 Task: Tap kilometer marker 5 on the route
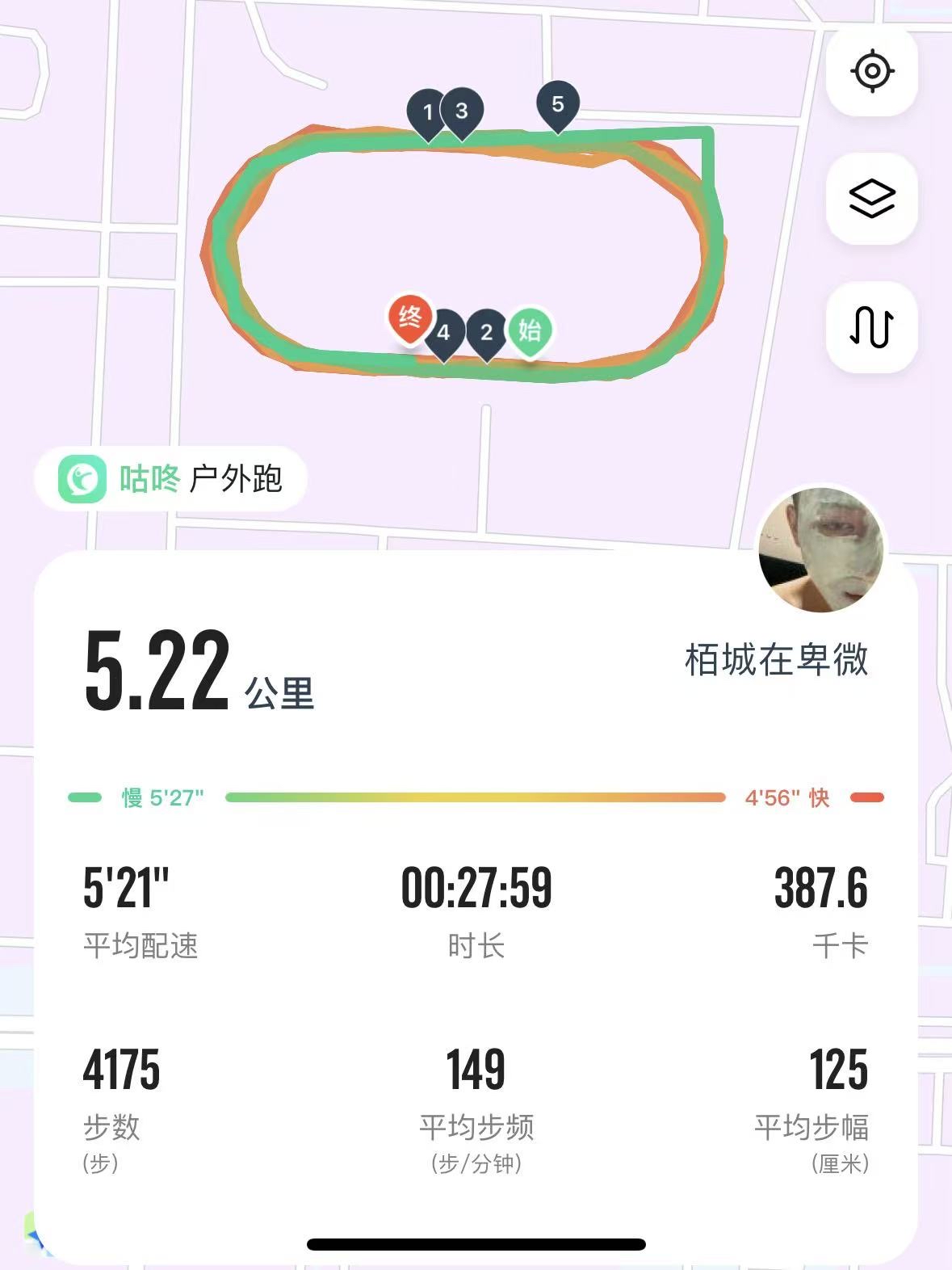click(558, 105)
